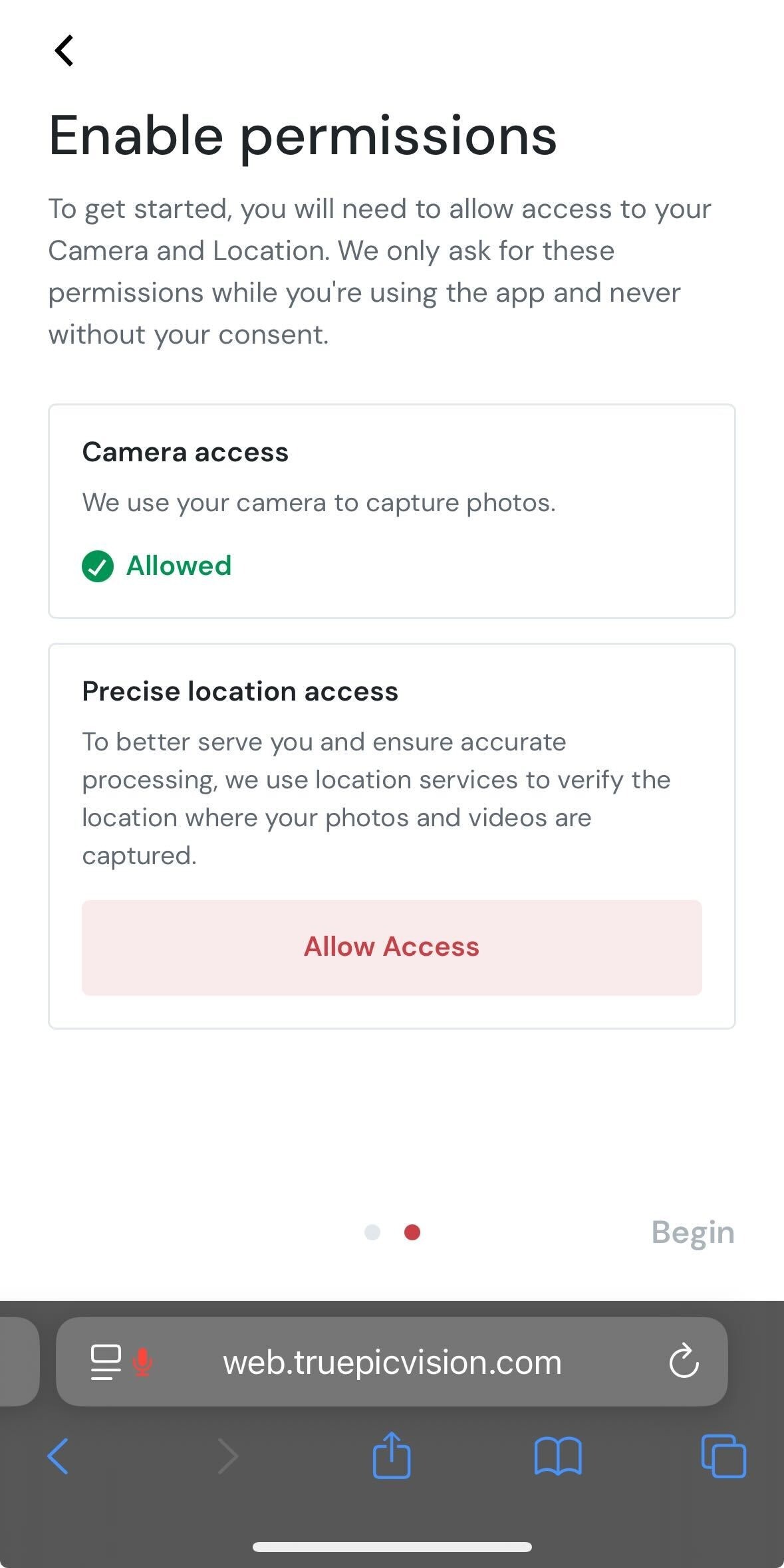The height and width of the screenshot is (1568, 784).
Task: Open Safari bookmarks
Action: tap(558, 1456)
